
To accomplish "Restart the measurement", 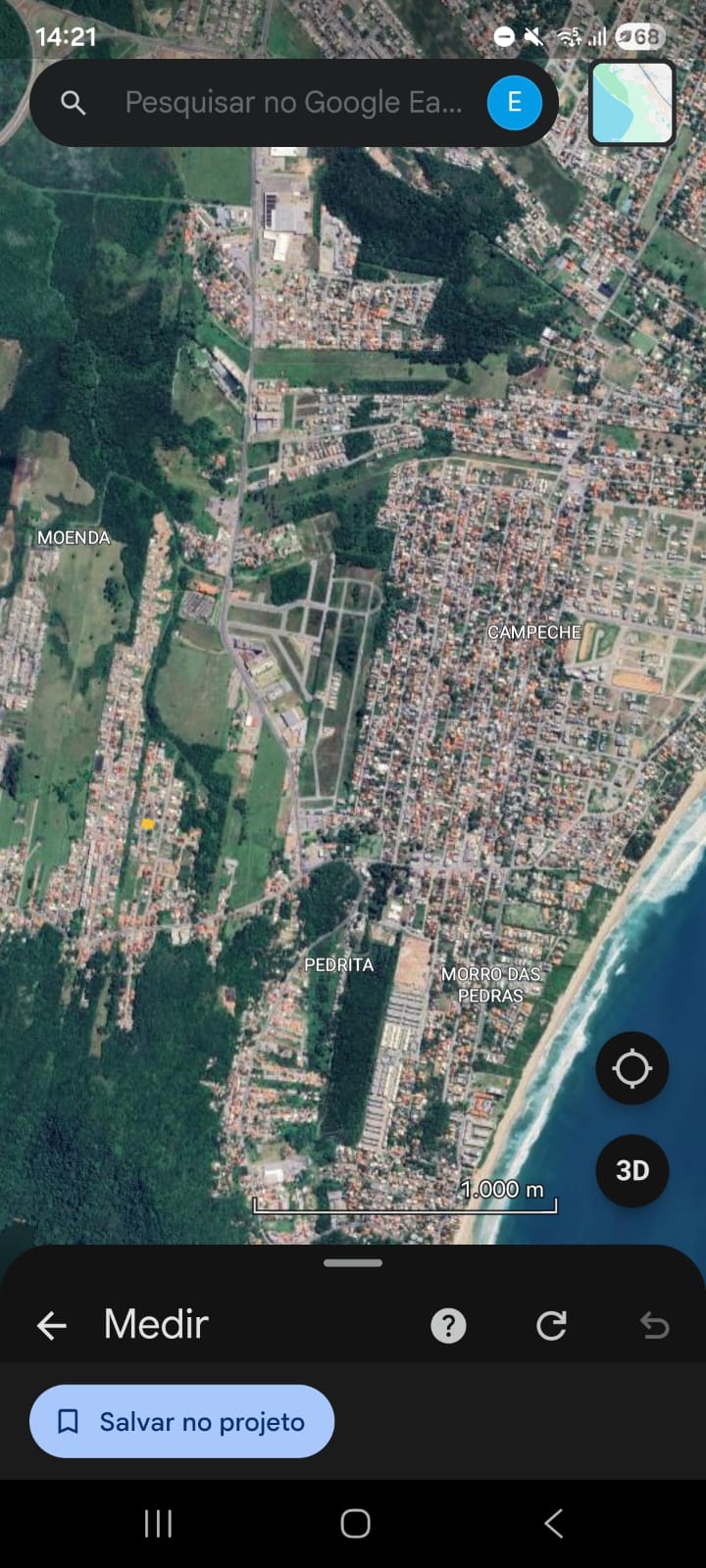I will pos(551,1326).
